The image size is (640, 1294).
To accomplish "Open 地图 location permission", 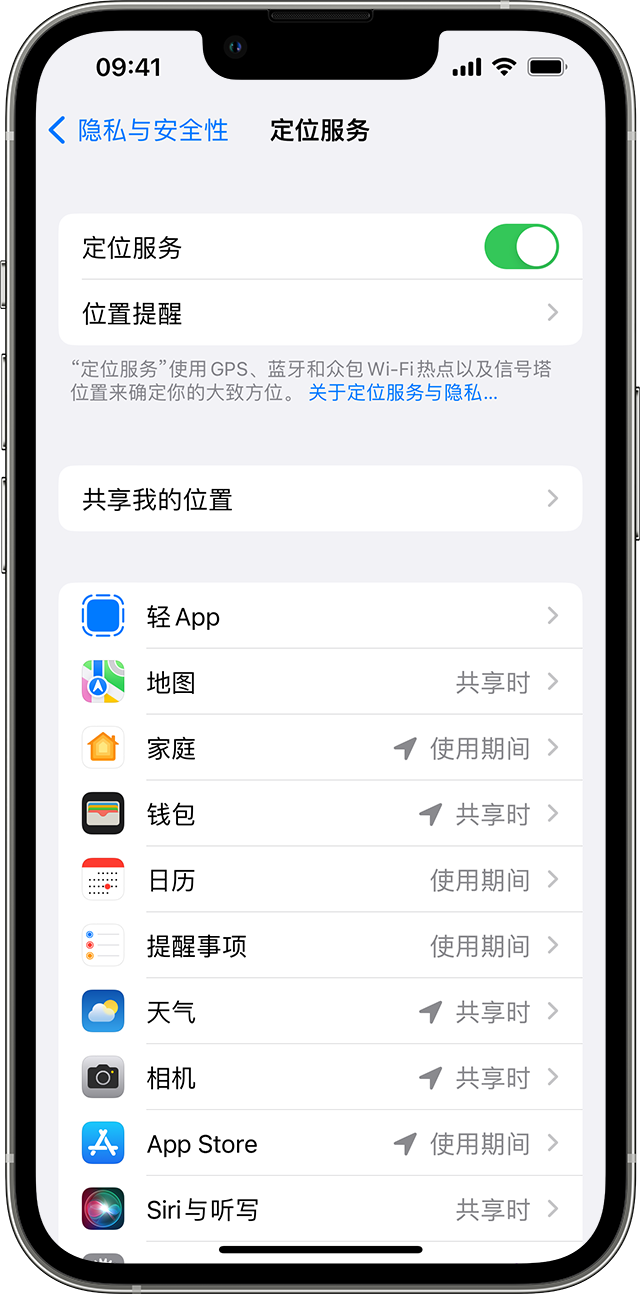I will [320, 682].
